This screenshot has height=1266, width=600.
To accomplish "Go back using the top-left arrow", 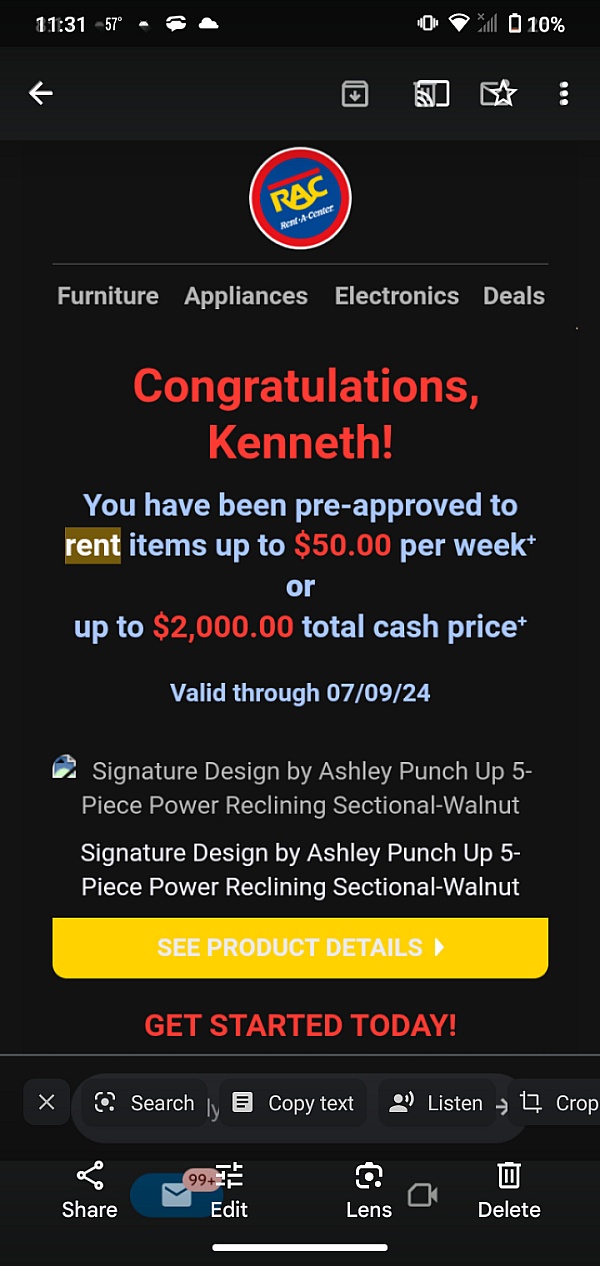I will (40, 94).
